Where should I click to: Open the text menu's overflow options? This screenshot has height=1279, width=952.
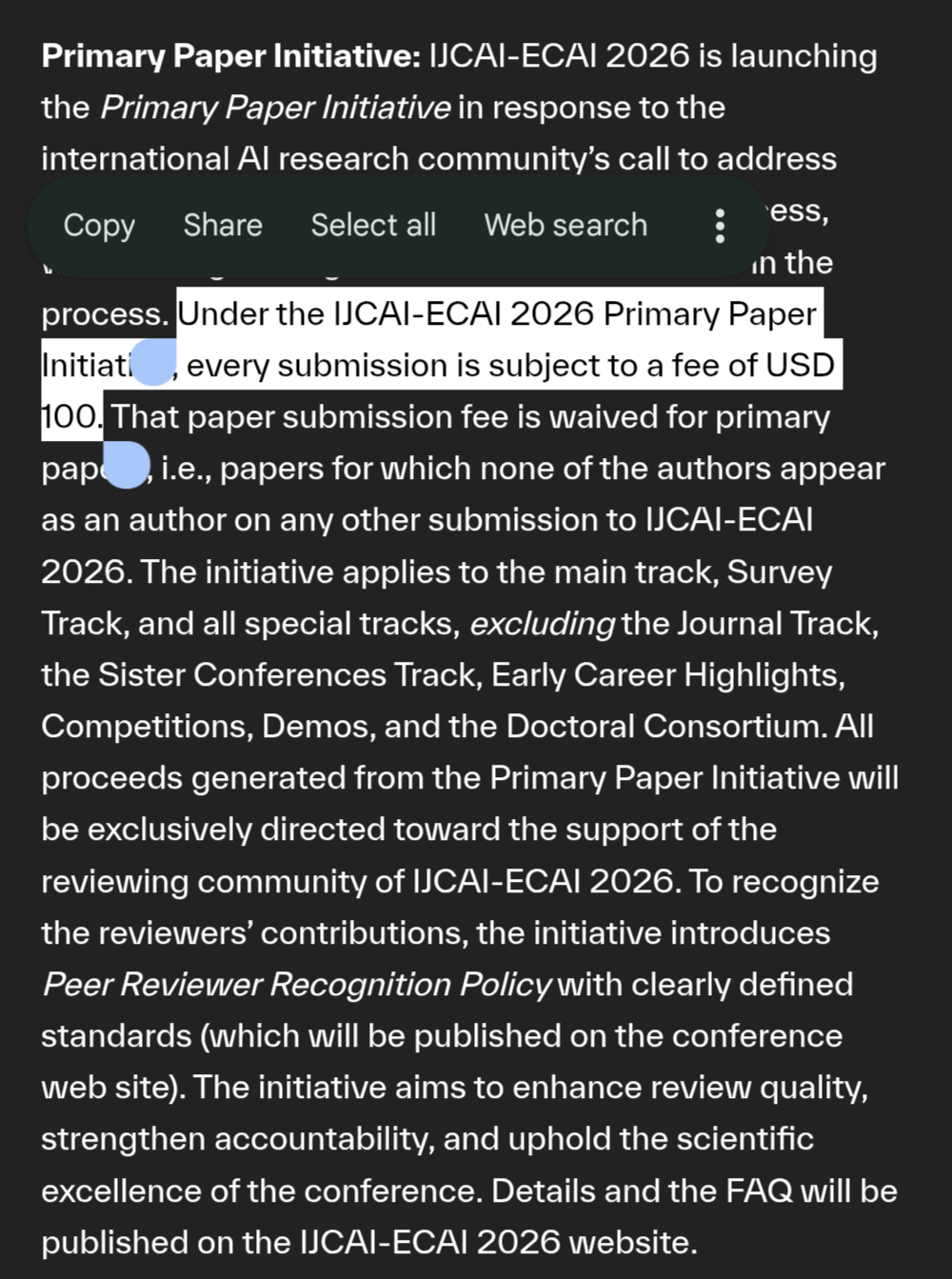[x=720, y=226]
